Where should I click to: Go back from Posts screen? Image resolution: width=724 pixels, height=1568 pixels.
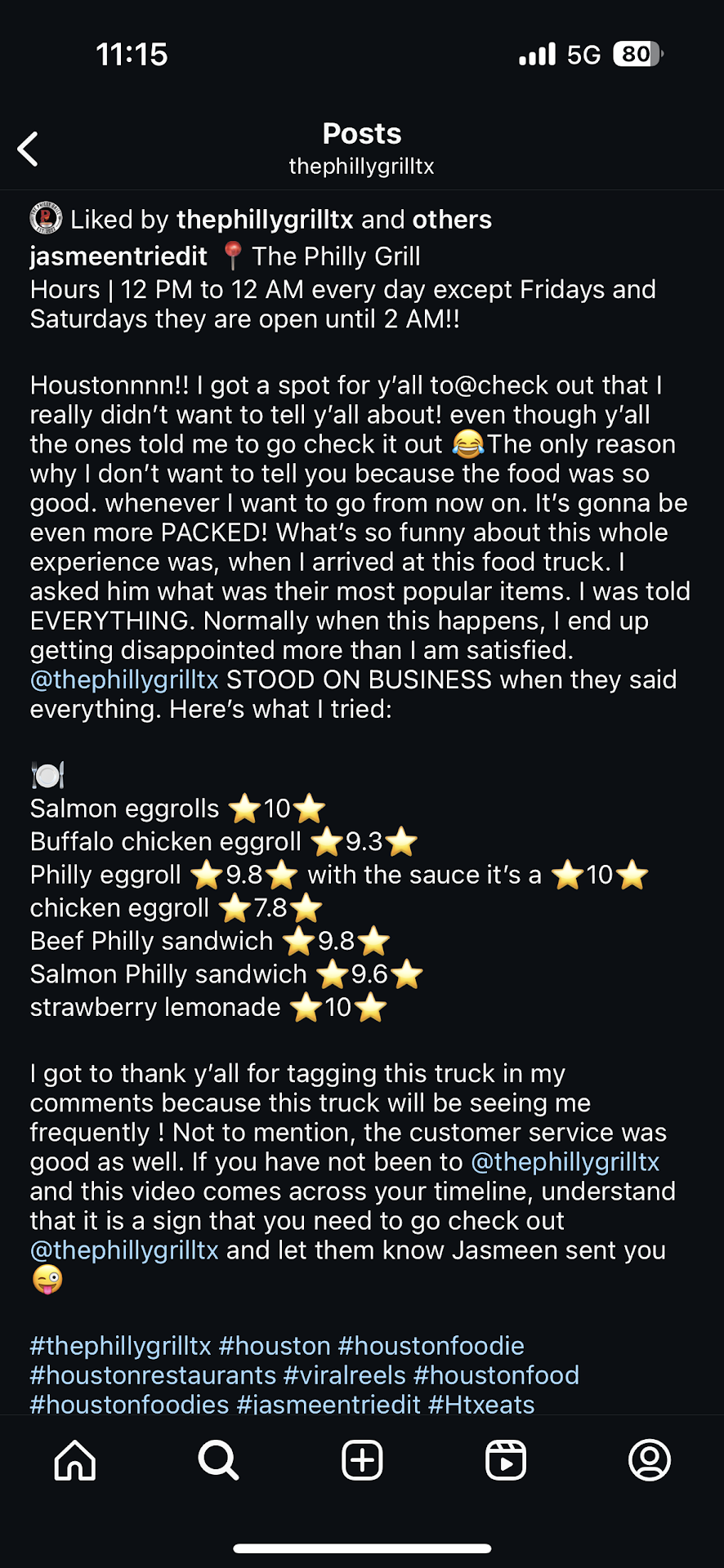tap(29, 149)
